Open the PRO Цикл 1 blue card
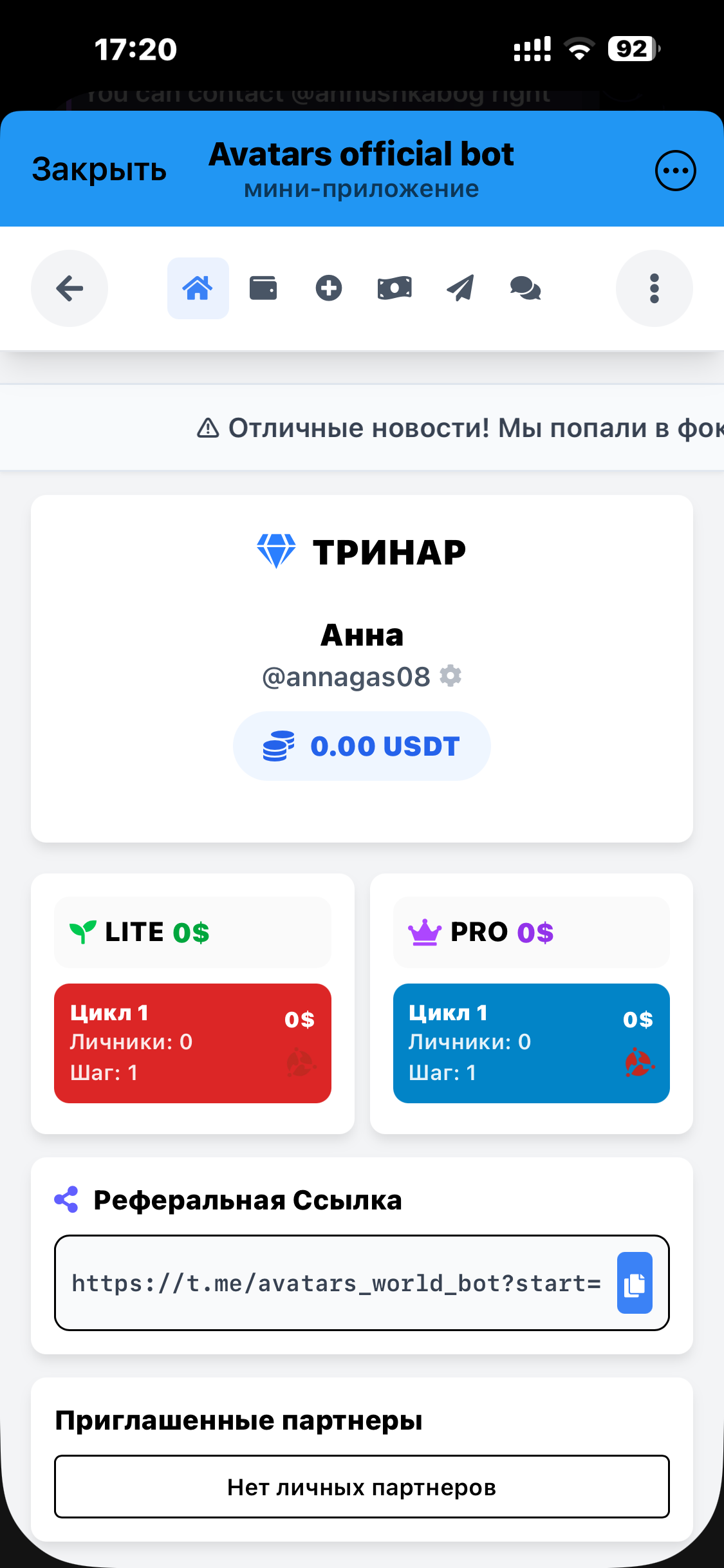 (531, 1043)
